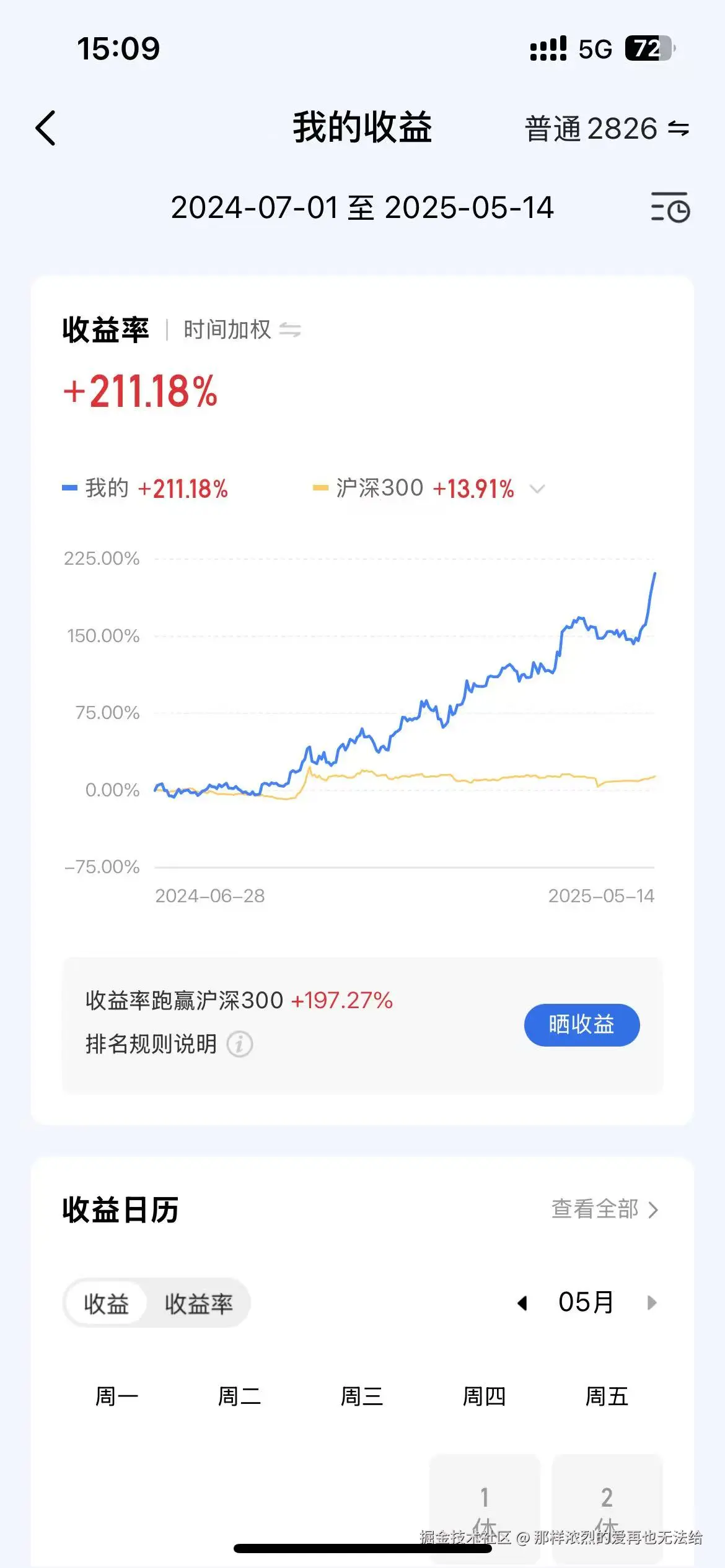Select the 收益 segment in the calendar toggle
The height and width of the screenshot is (1568, 725).
[107, 1303]
